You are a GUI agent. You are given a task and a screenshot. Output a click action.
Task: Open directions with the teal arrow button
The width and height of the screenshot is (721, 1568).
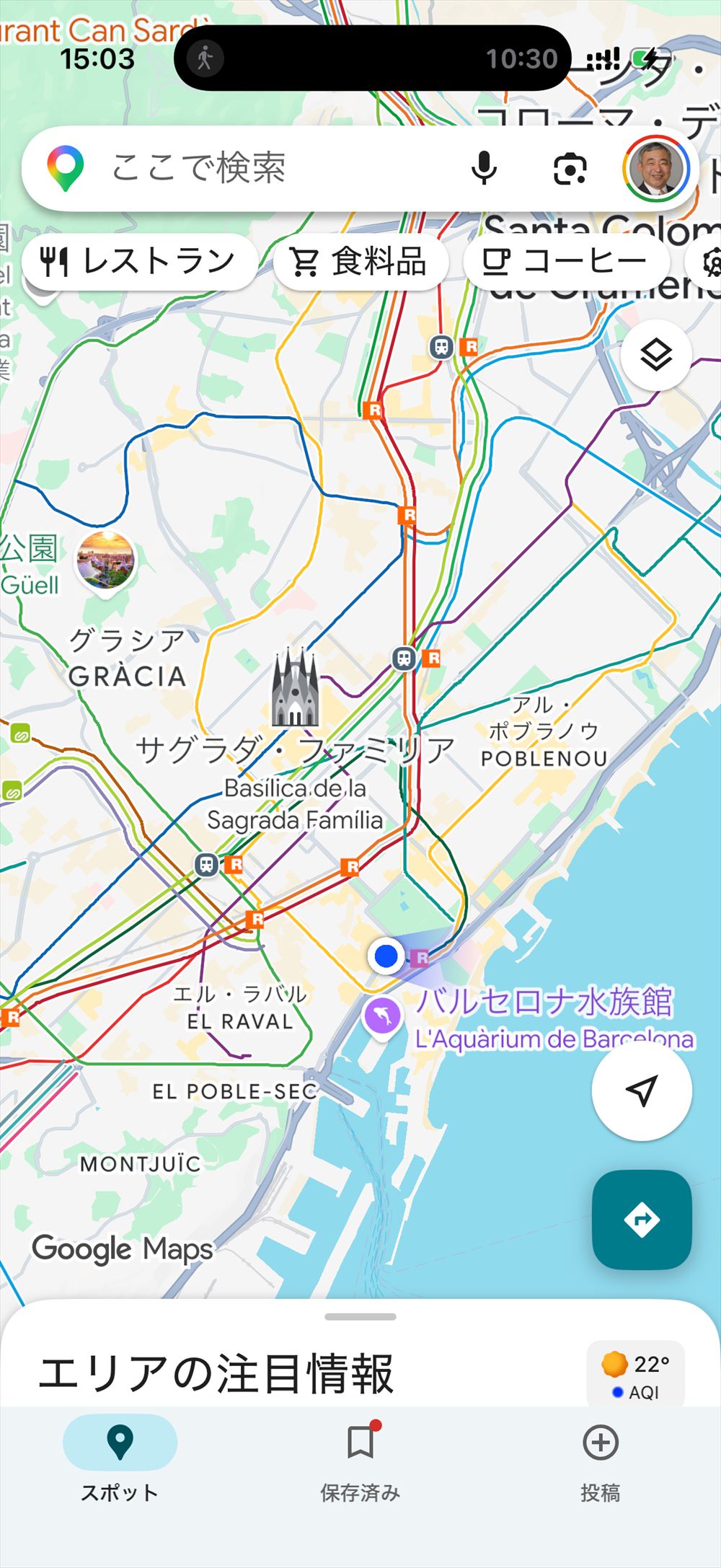(x=642, y=1220)
